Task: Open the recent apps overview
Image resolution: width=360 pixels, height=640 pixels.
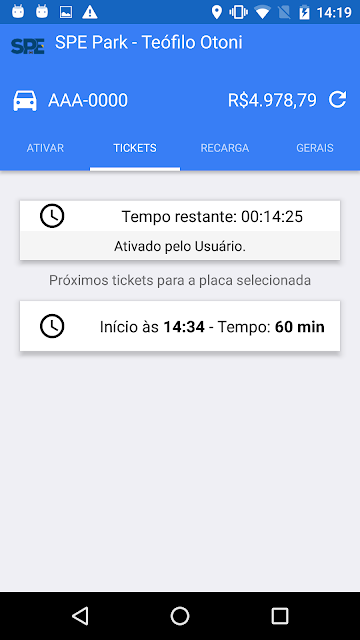Action: pyautogui.click(x=280, y=616)
